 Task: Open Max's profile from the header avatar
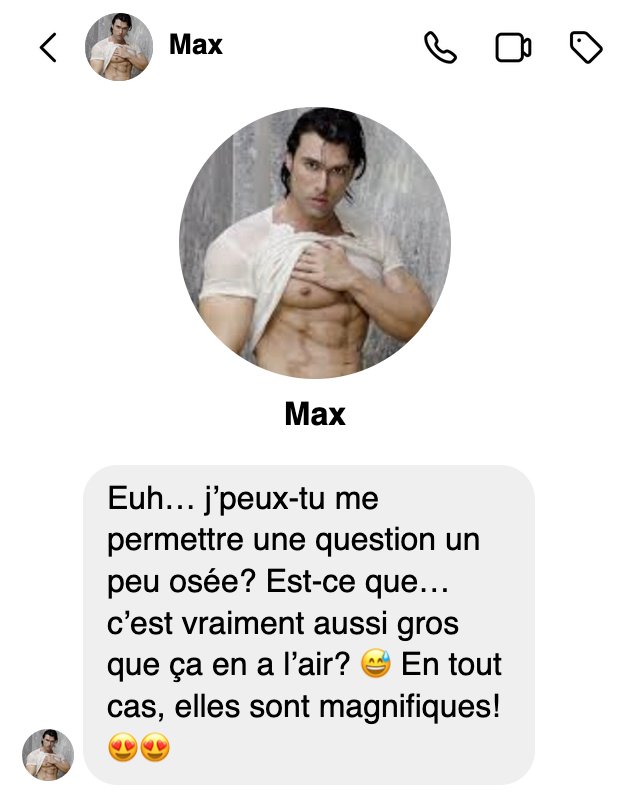pos(119,47)
